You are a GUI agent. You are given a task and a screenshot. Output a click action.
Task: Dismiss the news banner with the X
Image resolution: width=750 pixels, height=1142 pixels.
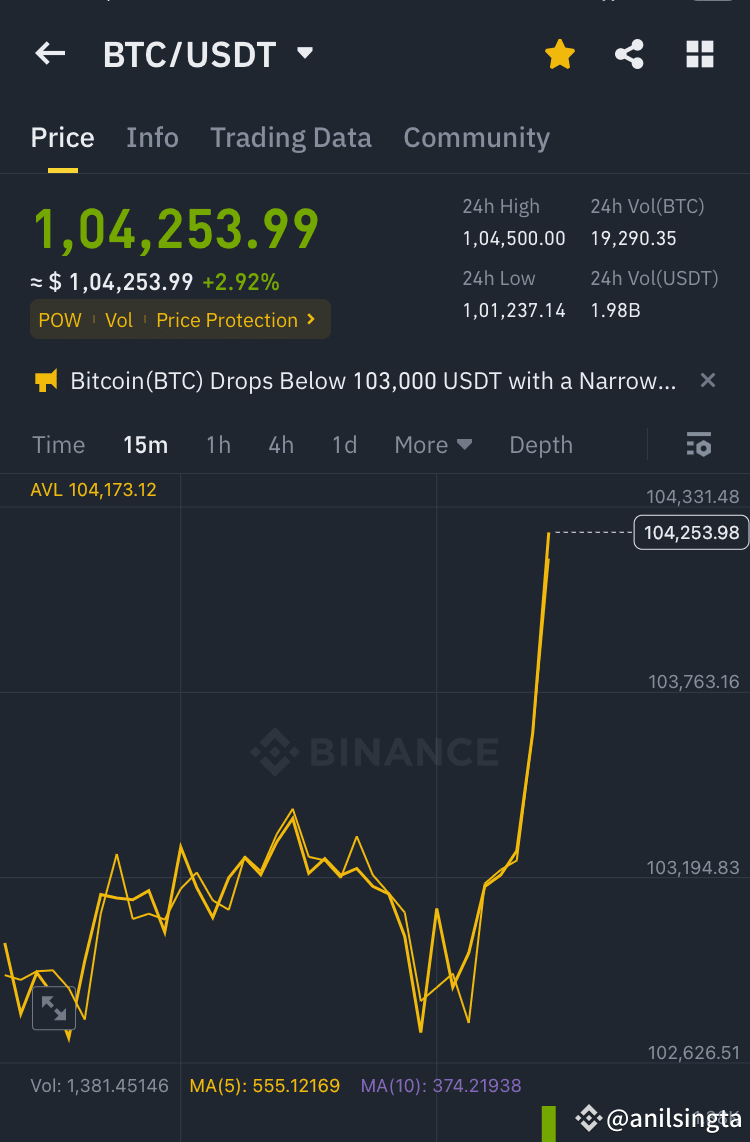pos(708,380)
